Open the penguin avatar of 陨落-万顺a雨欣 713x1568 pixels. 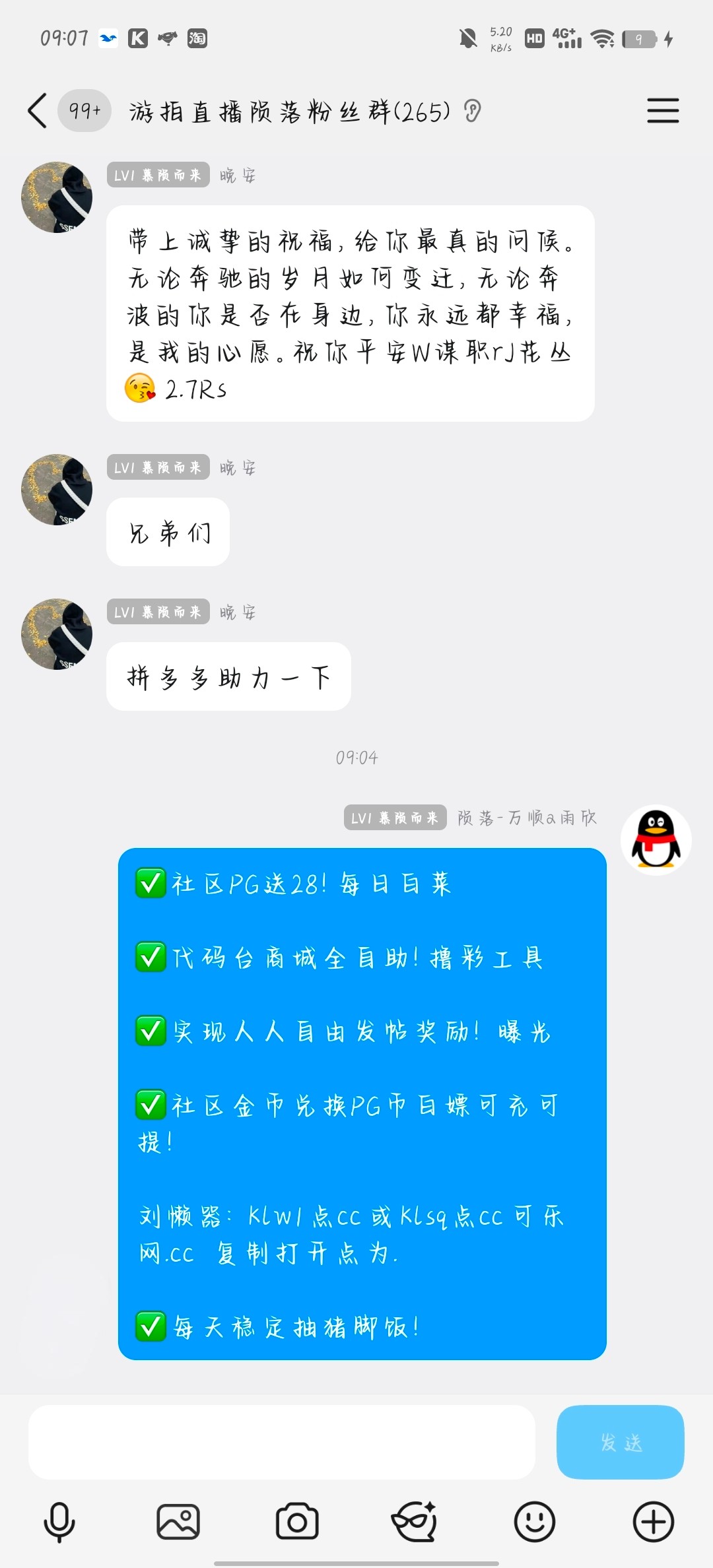(656, 839)
